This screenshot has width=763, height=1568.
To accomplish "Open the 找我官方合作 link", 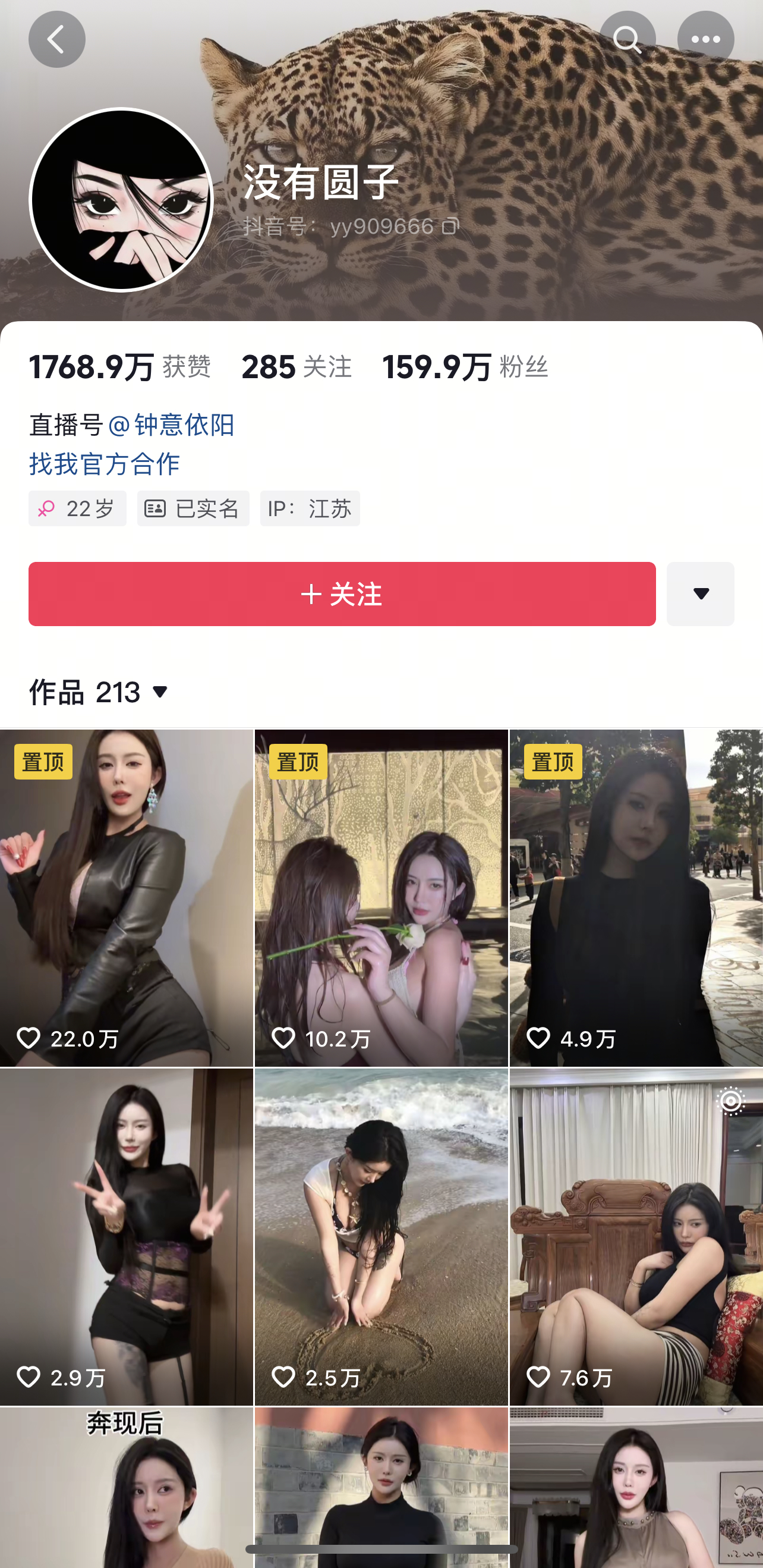I will click(x=105, y=464).
